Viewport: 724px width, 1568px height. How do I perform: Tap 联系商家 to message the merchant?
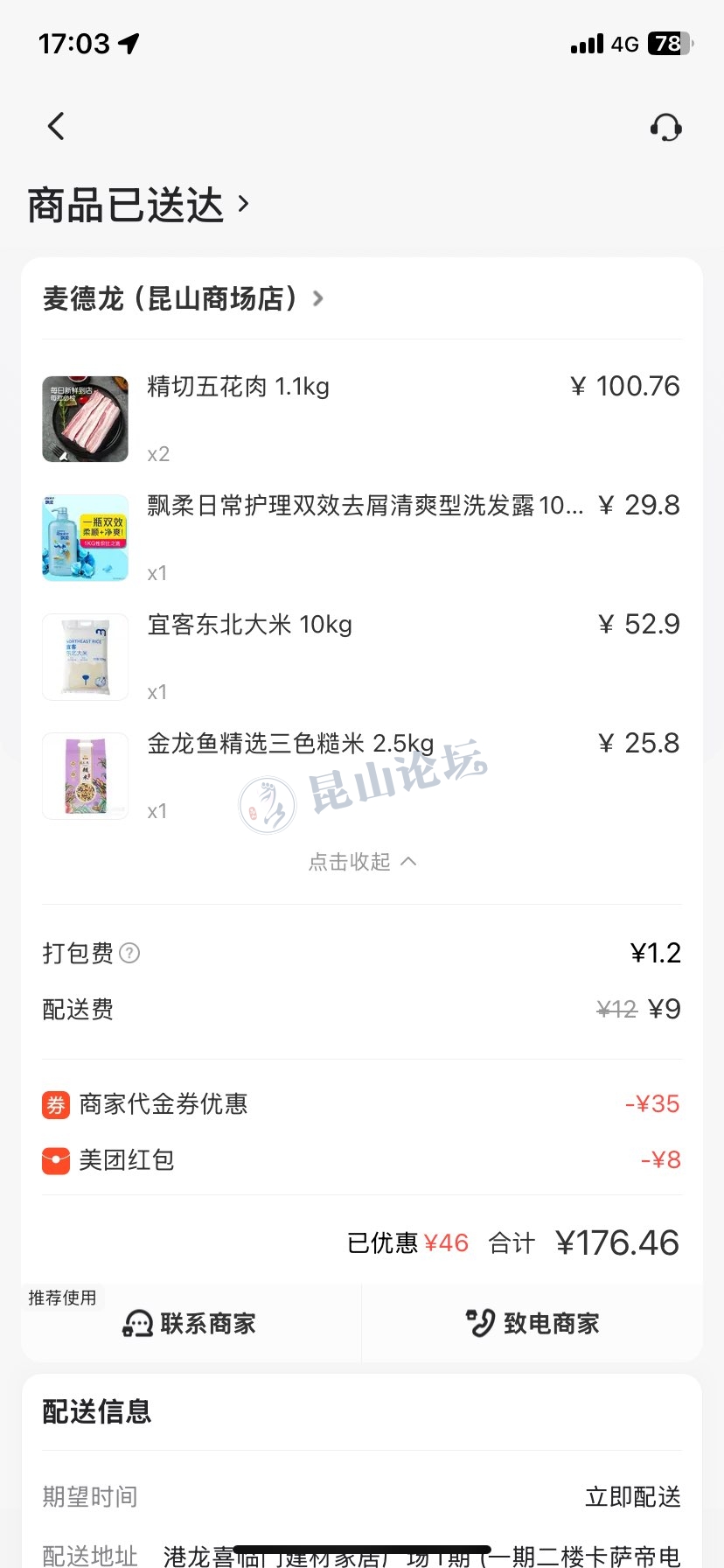click(x=191, y=1323)
